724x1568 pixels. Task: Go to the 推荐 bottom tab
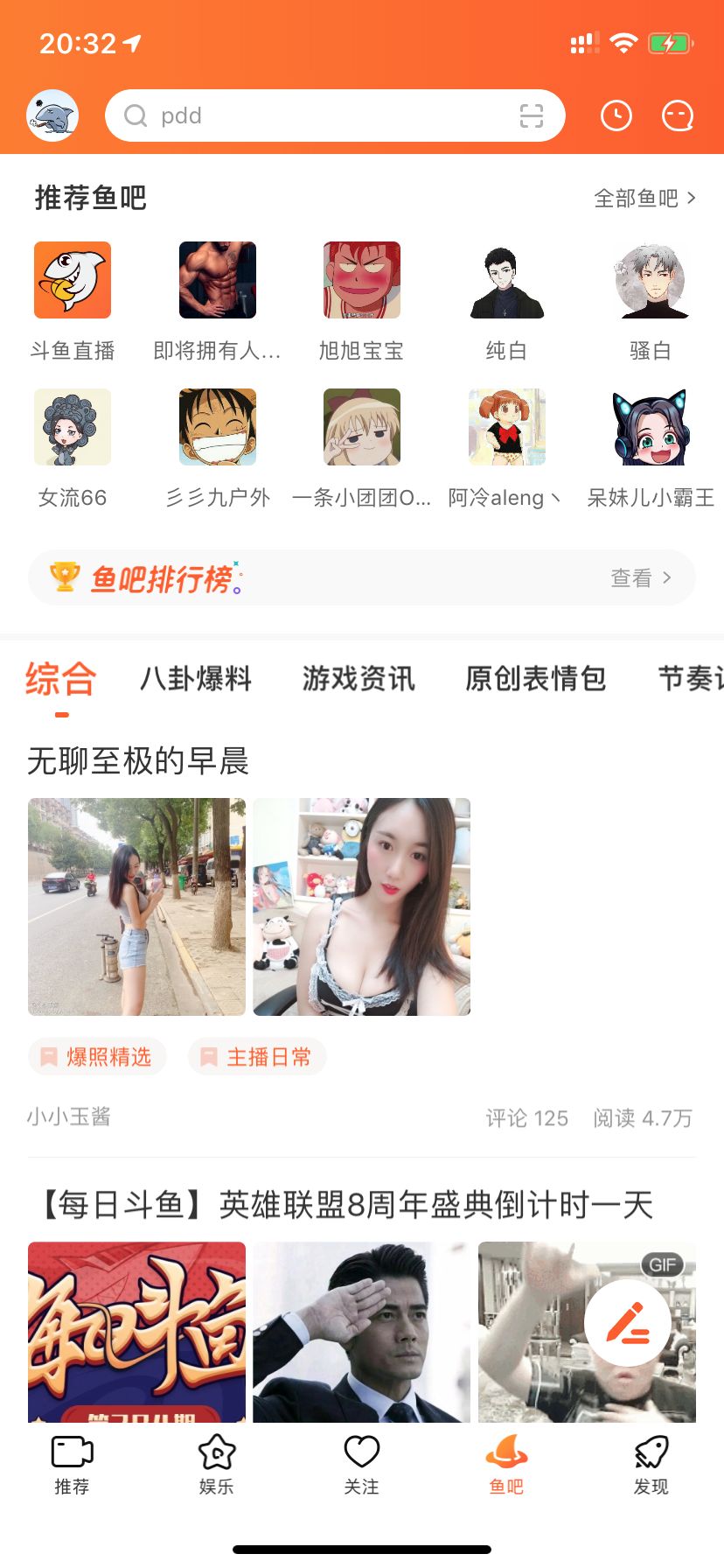tap(72, 1465)
